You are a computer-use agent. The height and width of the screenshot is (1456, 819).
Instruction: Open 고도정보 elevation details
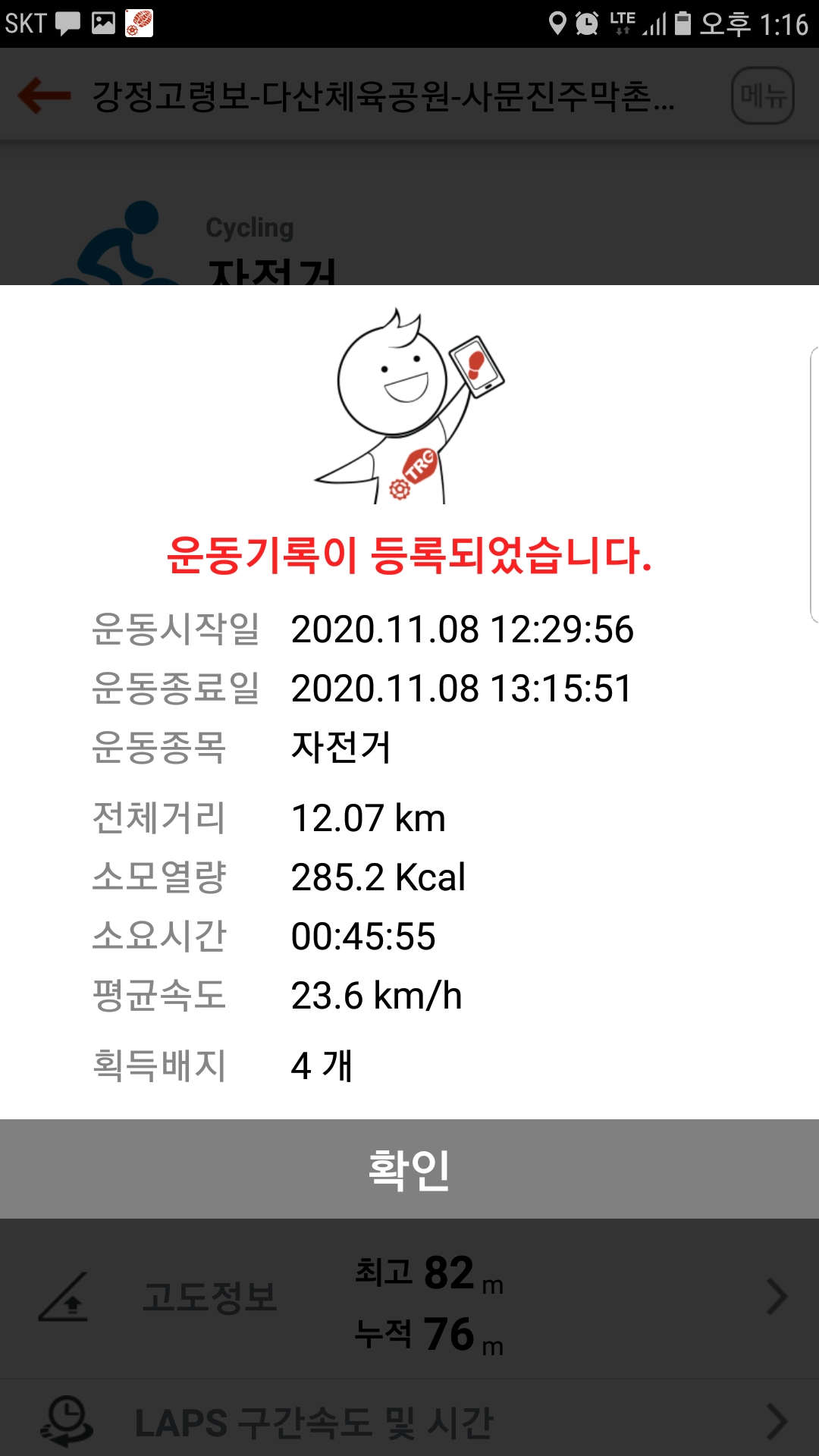pyautogui.click(x=409, y=1298)
